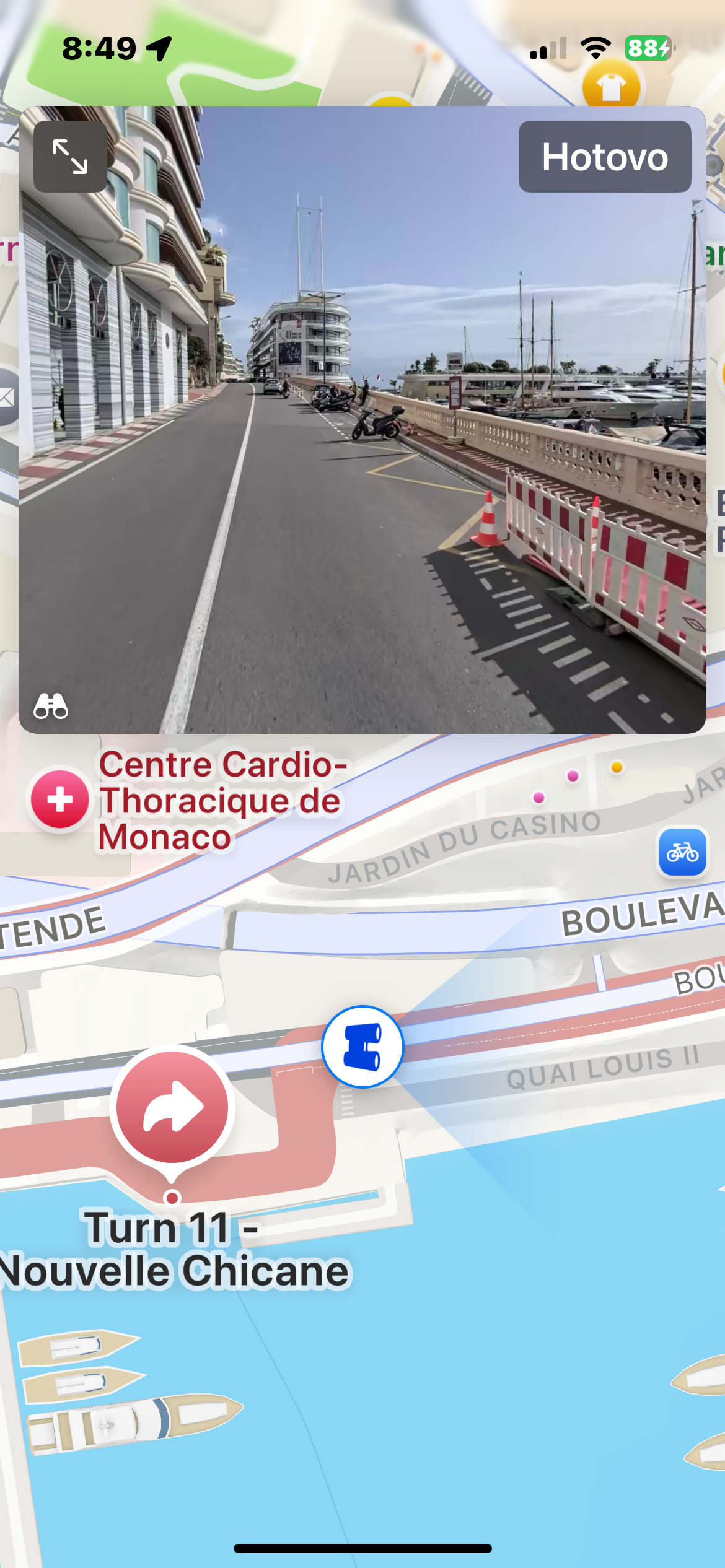
Task: Select the Turn 11 Nouvelle Chicane pin
Action: point(172,1107)
